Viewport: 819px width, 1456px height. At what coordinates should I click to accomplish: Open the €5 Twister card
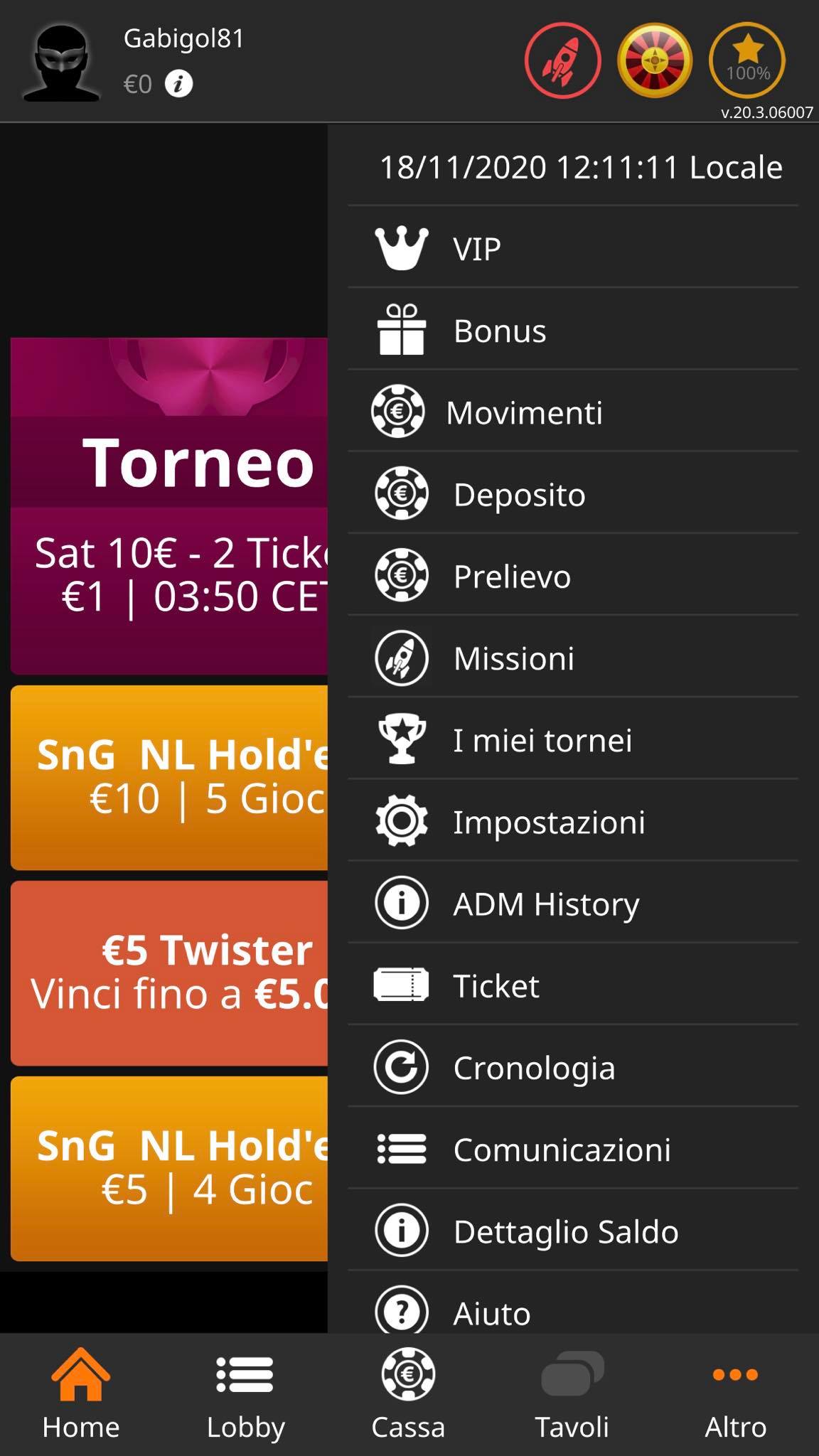[169, 973]
